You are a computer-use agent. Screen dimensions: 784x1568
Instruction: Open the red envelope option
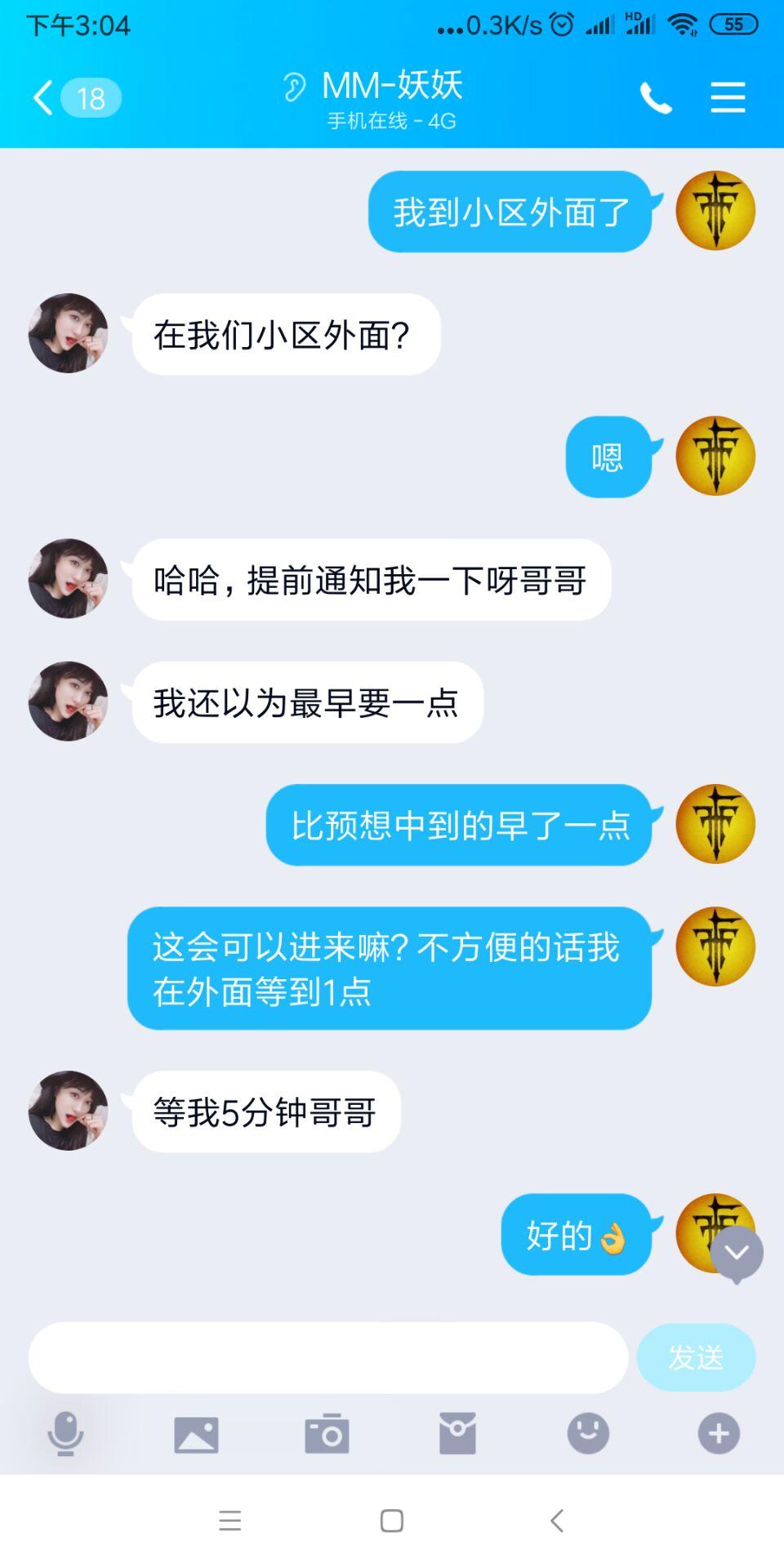[457, 1433]
